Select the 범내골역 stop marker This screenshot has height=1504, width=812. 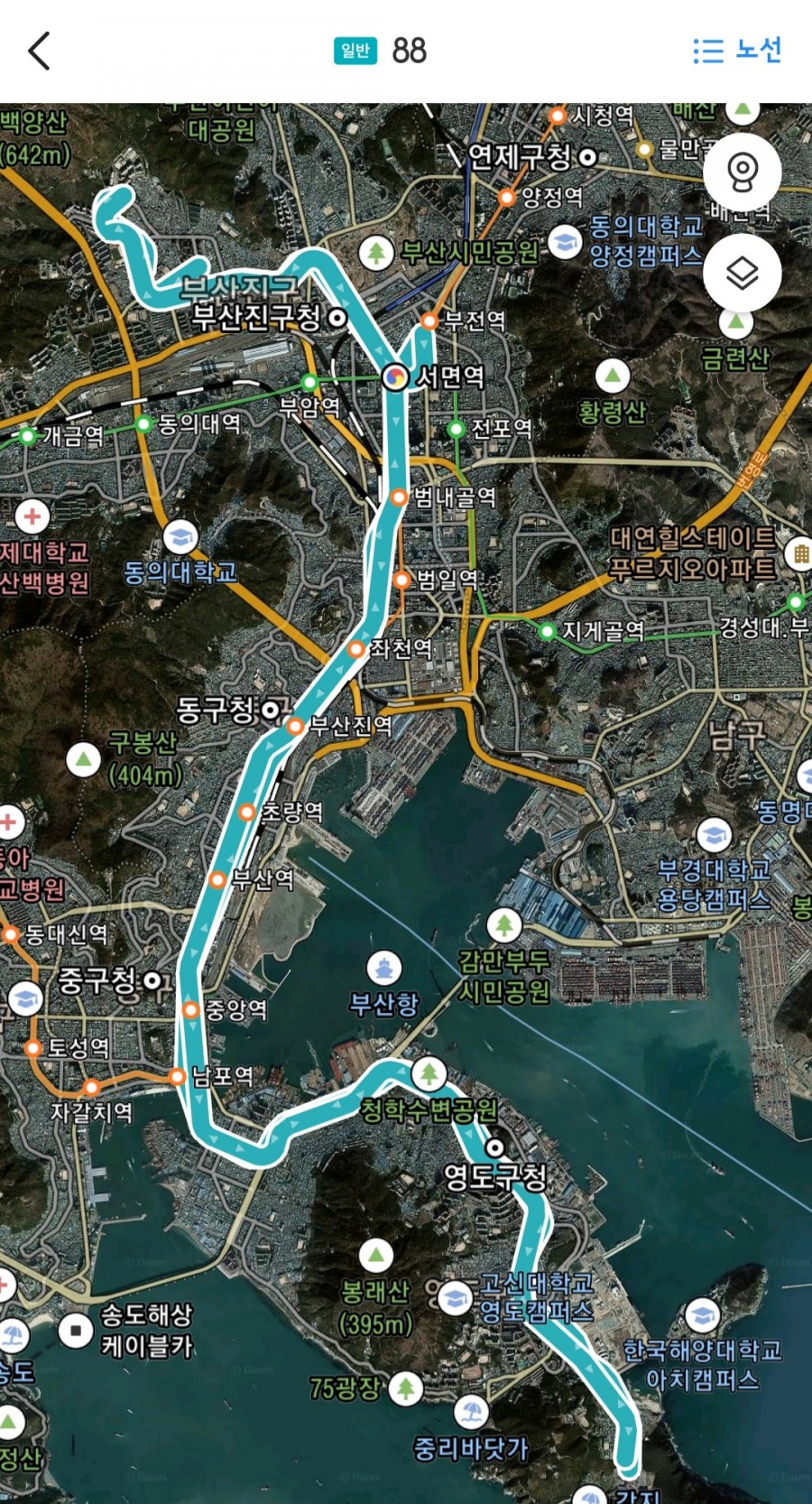coord(399,497)
